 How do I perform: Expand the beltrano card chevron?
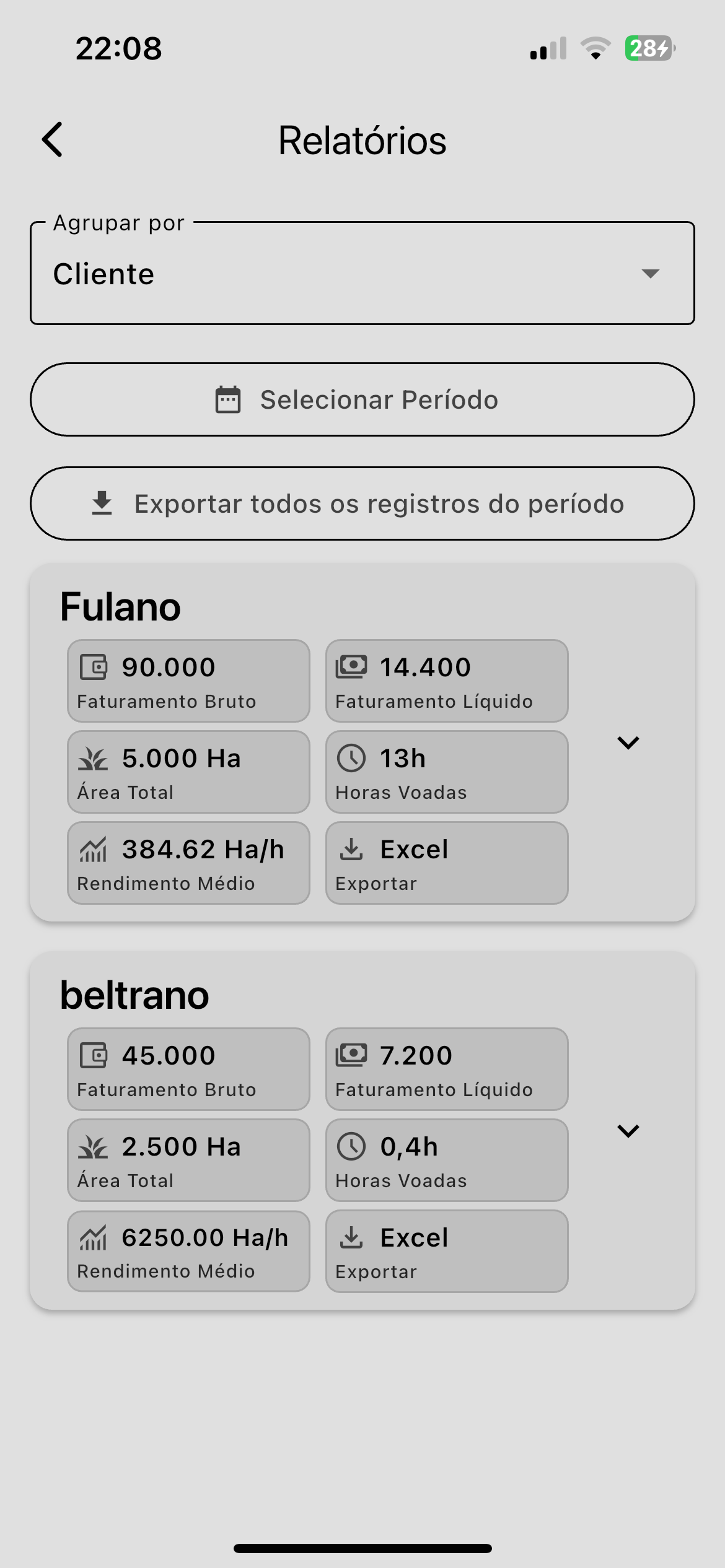tap(628, 1131)
